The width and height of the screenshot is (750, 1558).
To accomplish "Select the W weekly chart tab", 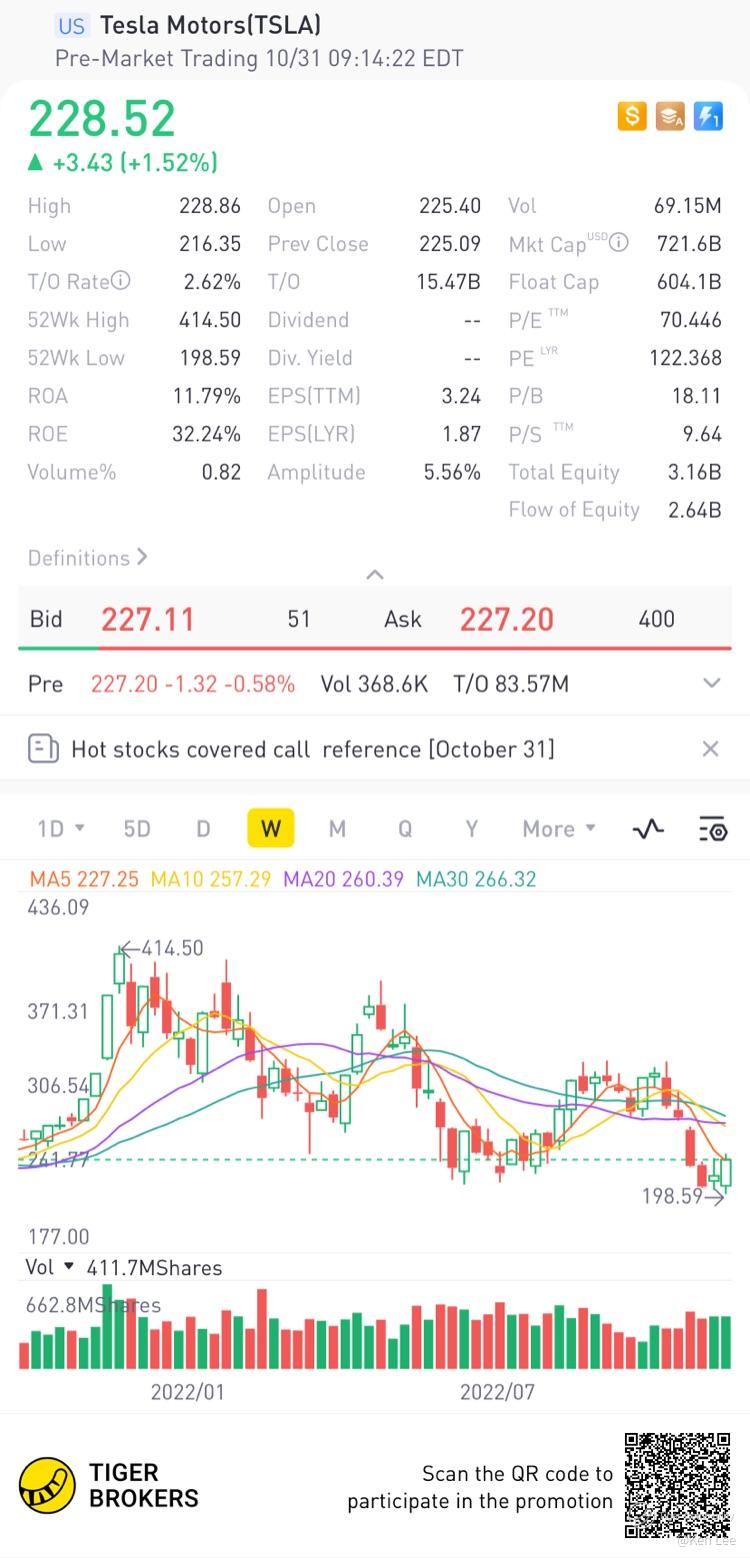I will coord(270,828).
